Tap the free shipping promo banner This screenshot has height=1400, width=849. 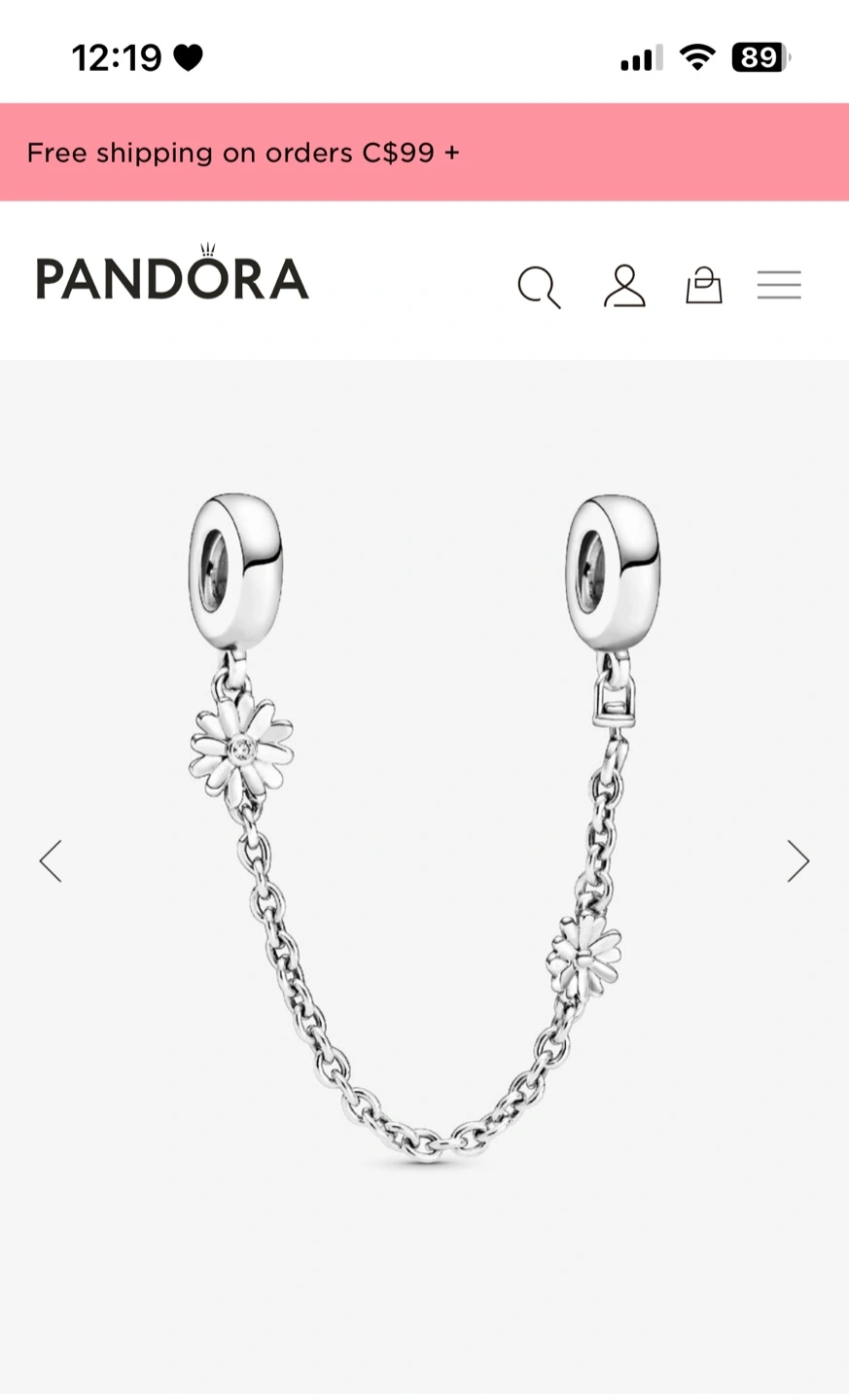pyautogui.click(x=424, y=153)
